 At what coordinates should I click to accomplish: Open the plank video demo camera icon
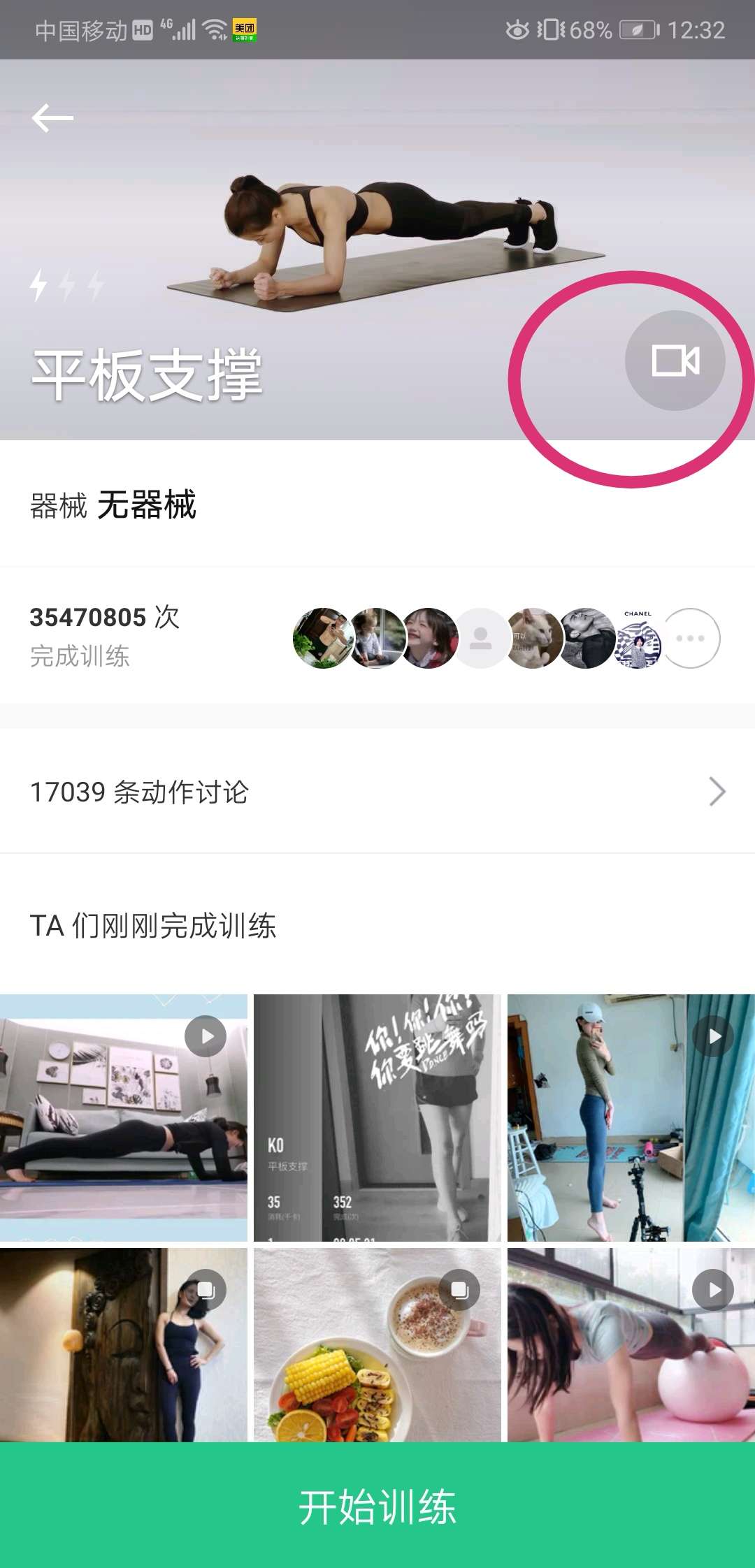point(675,361)
